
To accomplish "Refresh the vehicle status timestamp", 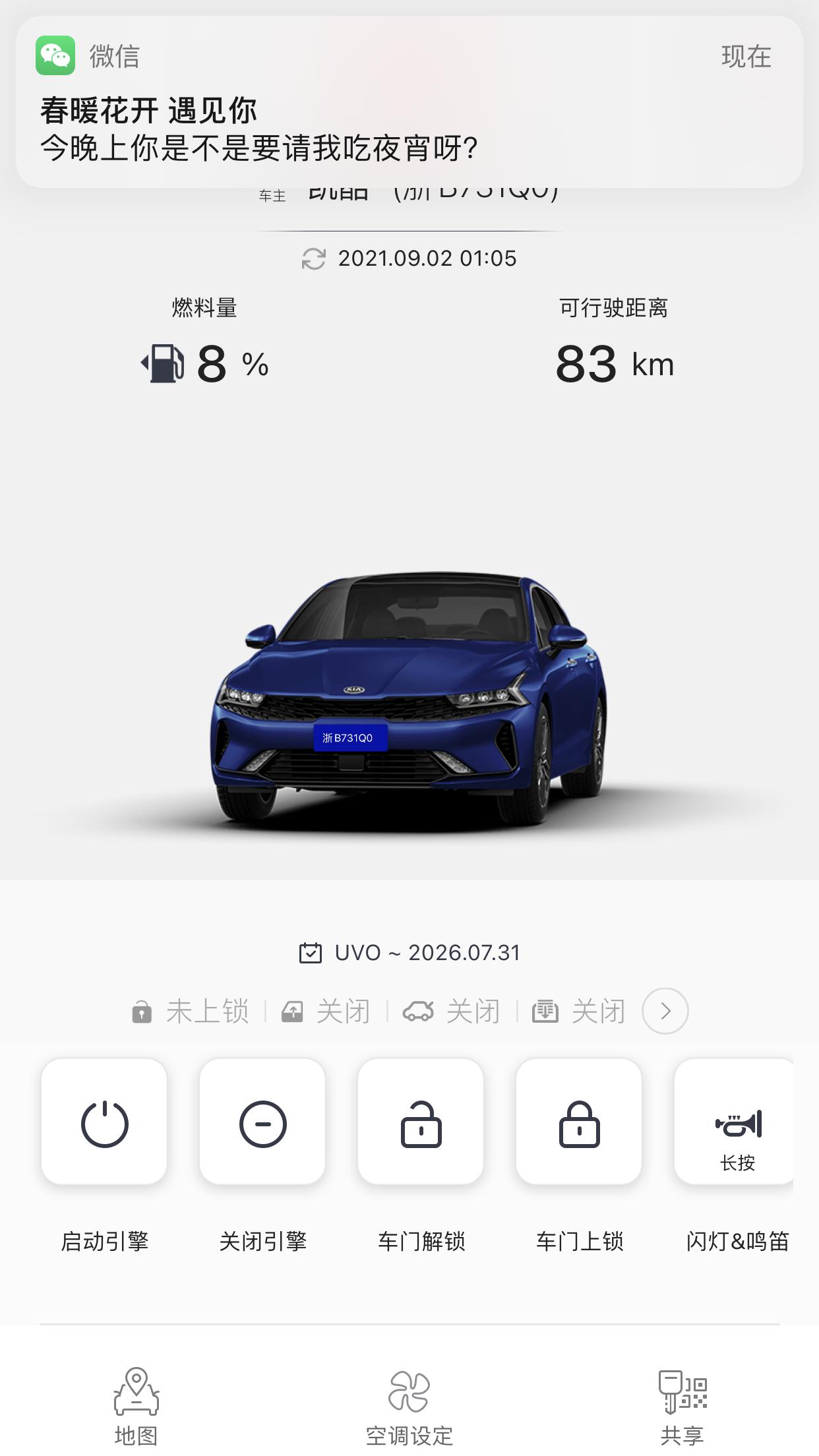I will [314, 258].
